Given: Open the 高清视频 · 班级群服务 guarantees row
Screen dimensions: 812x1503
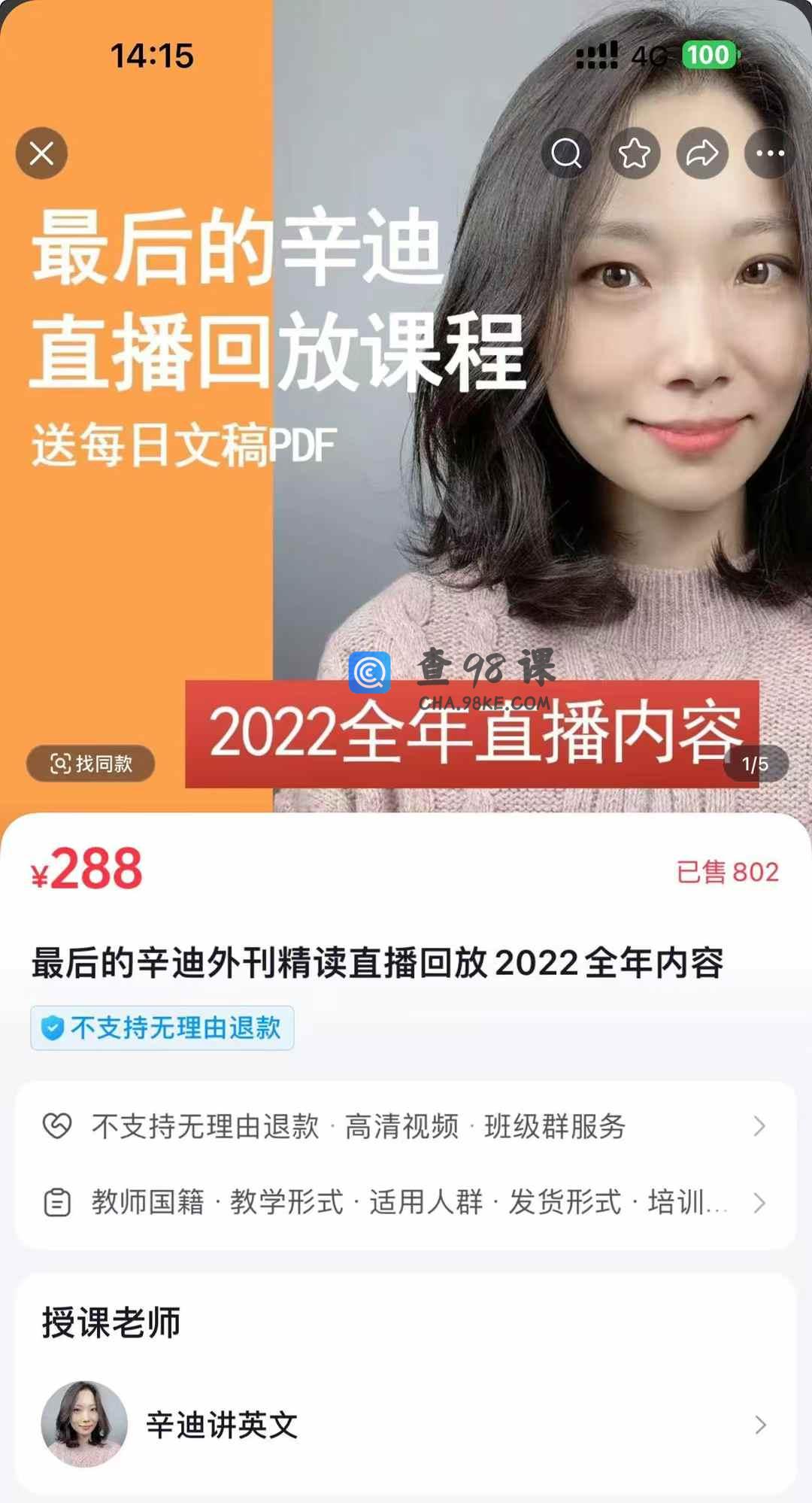Looking at the screenshot, I should [406, 1126].
